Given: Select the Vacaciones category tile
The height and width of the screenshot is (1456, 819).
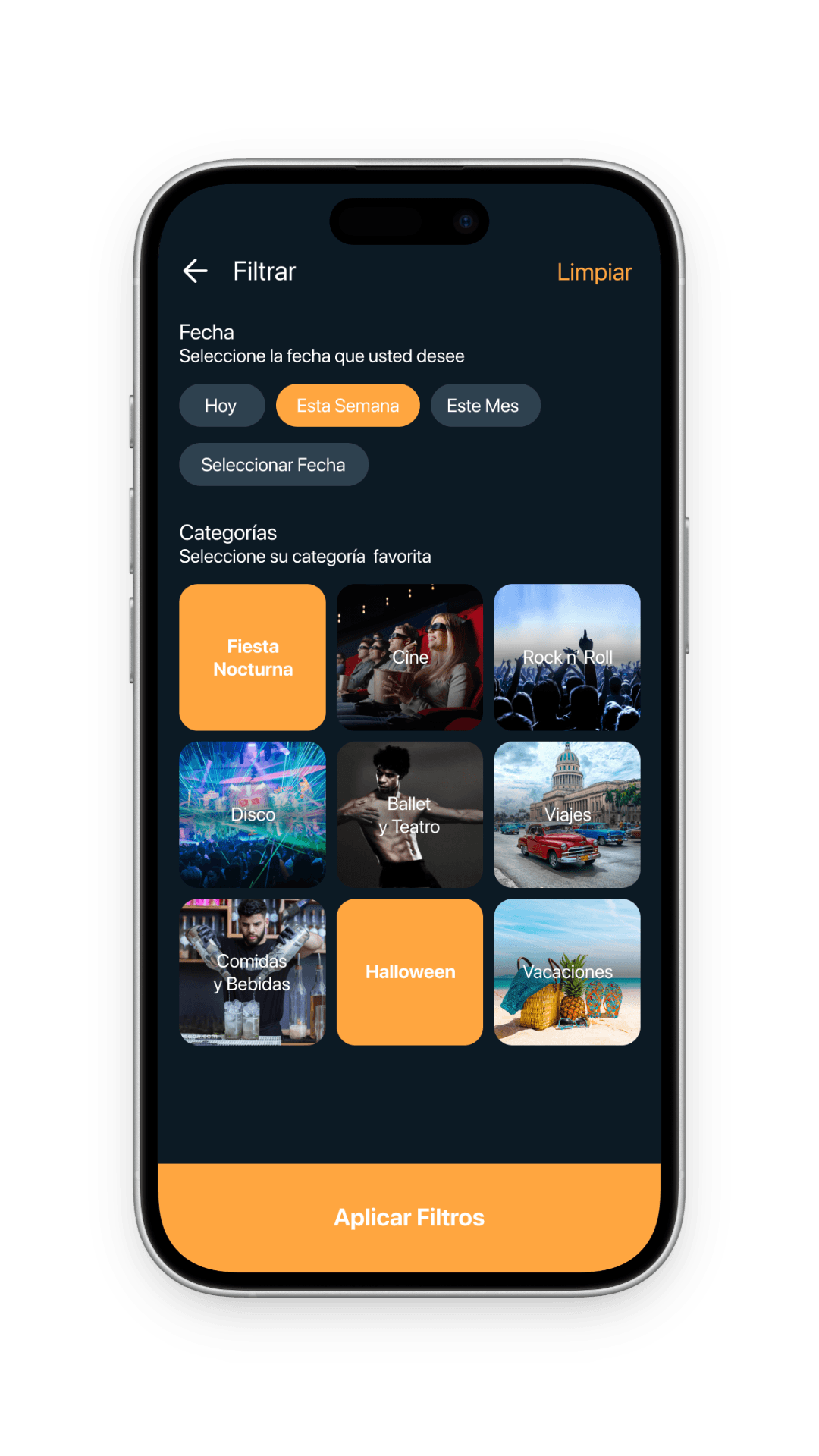Looking at the screenshot, I should [566, 972].
